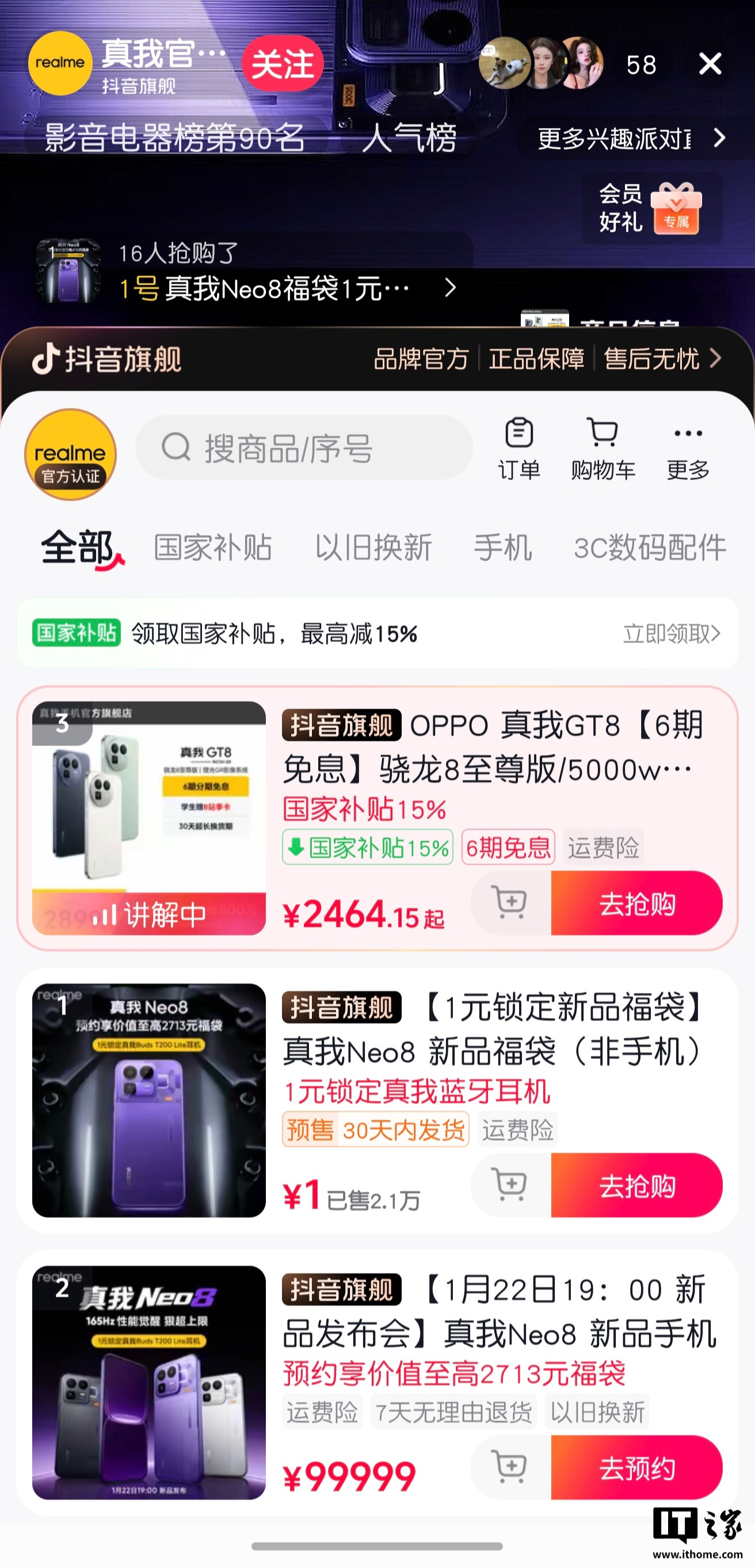The height and width of the screenshot is (1568, 755).
Task: Tap 去抢购 for 真我Neo8 新品福袋
Action: coord(636,1186)
